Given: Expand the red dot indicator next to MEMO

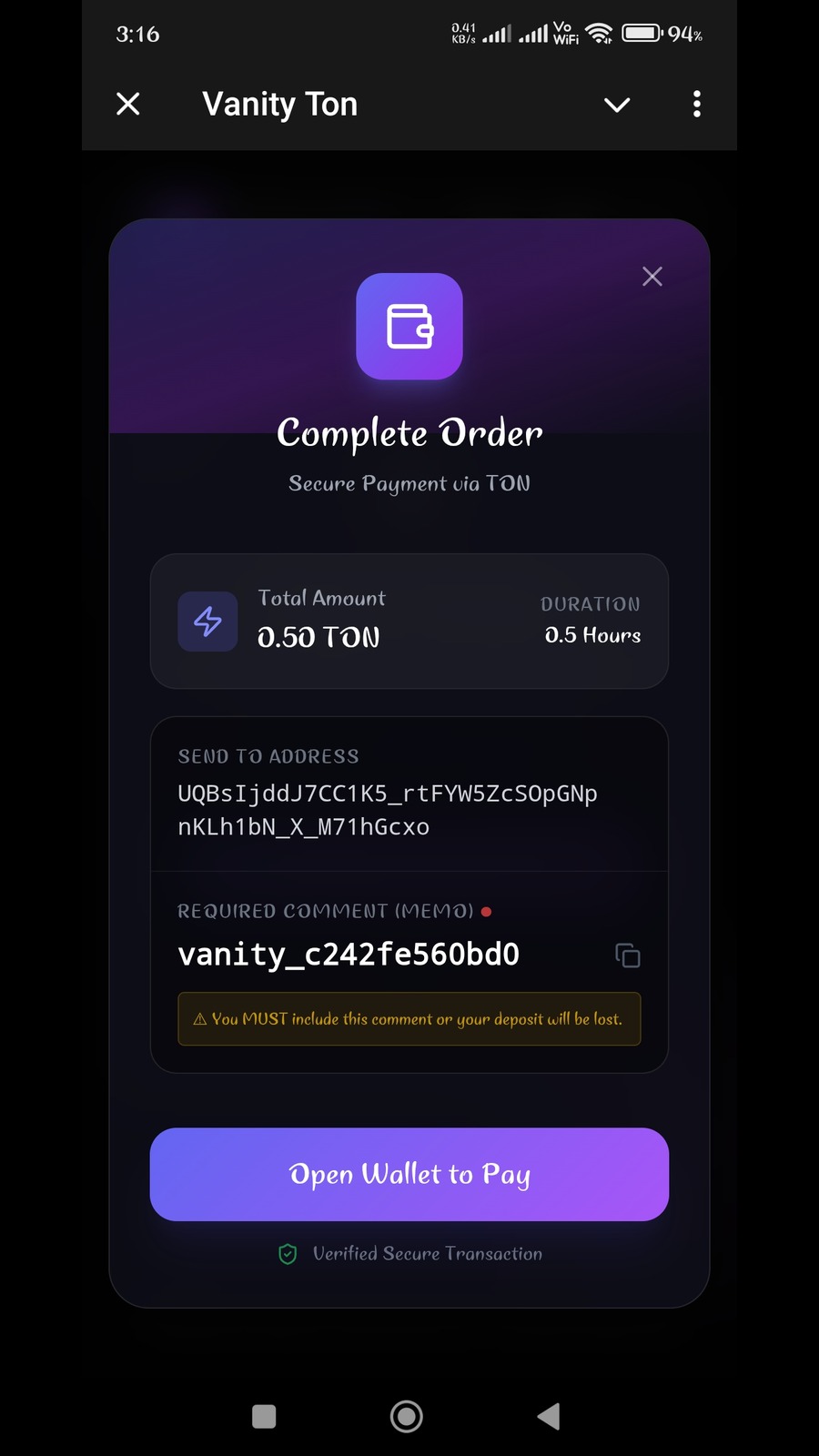Looking at the screenshot, I should tap(487, 911).
